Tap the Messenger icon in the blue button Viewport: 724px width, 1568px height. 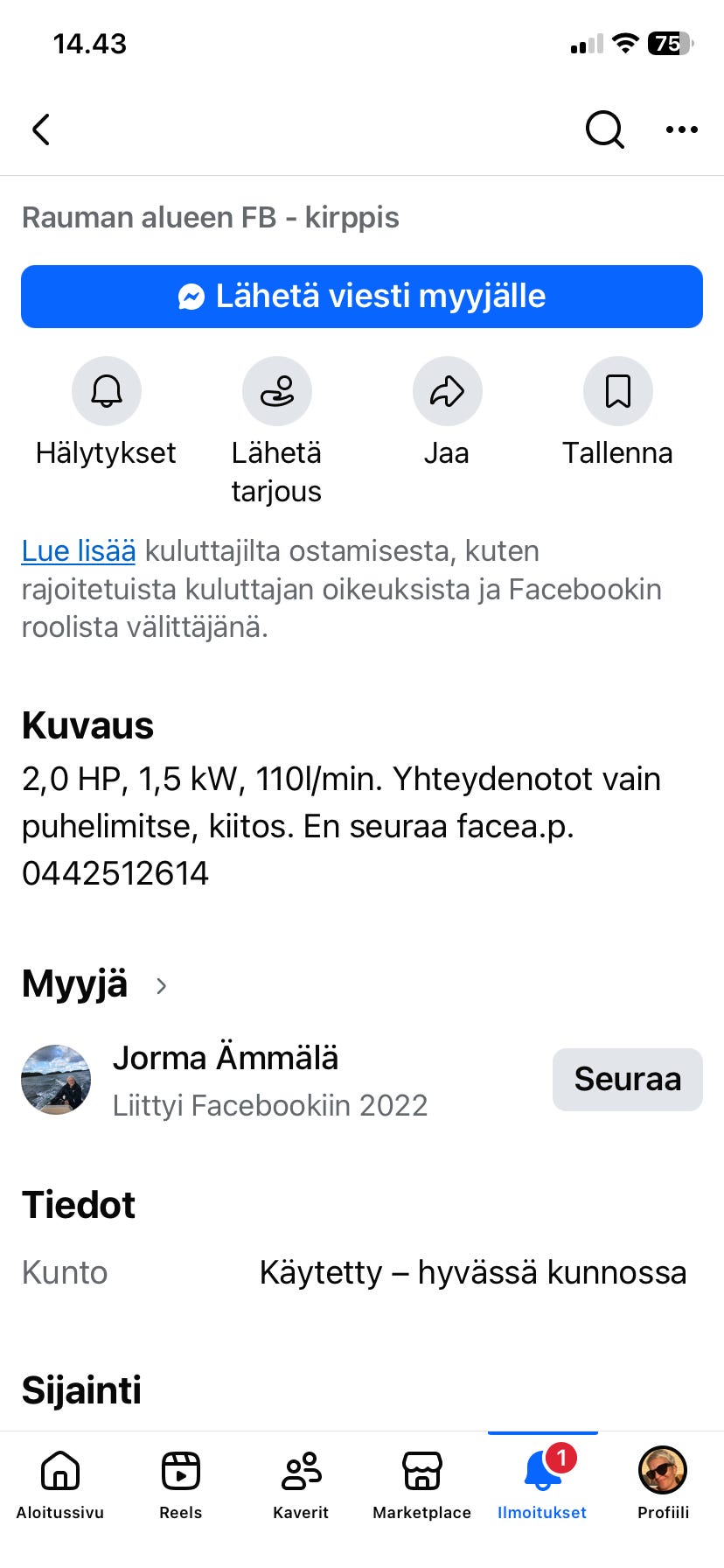pyautogui.click(x=189, y=297)
